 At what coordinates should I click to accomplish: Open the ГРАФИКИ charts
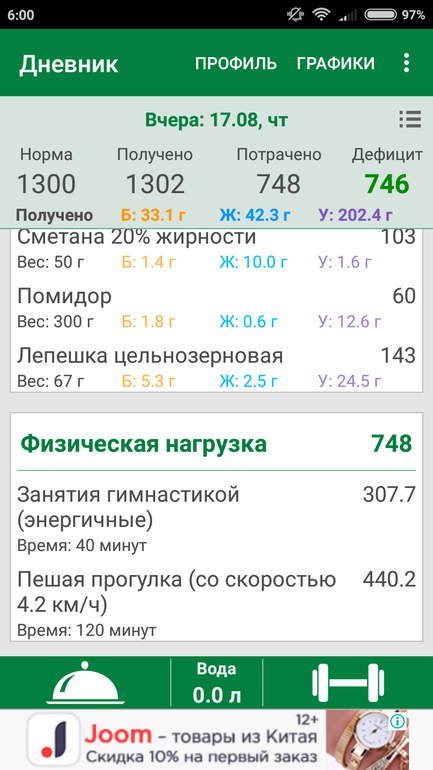point(336,63)
